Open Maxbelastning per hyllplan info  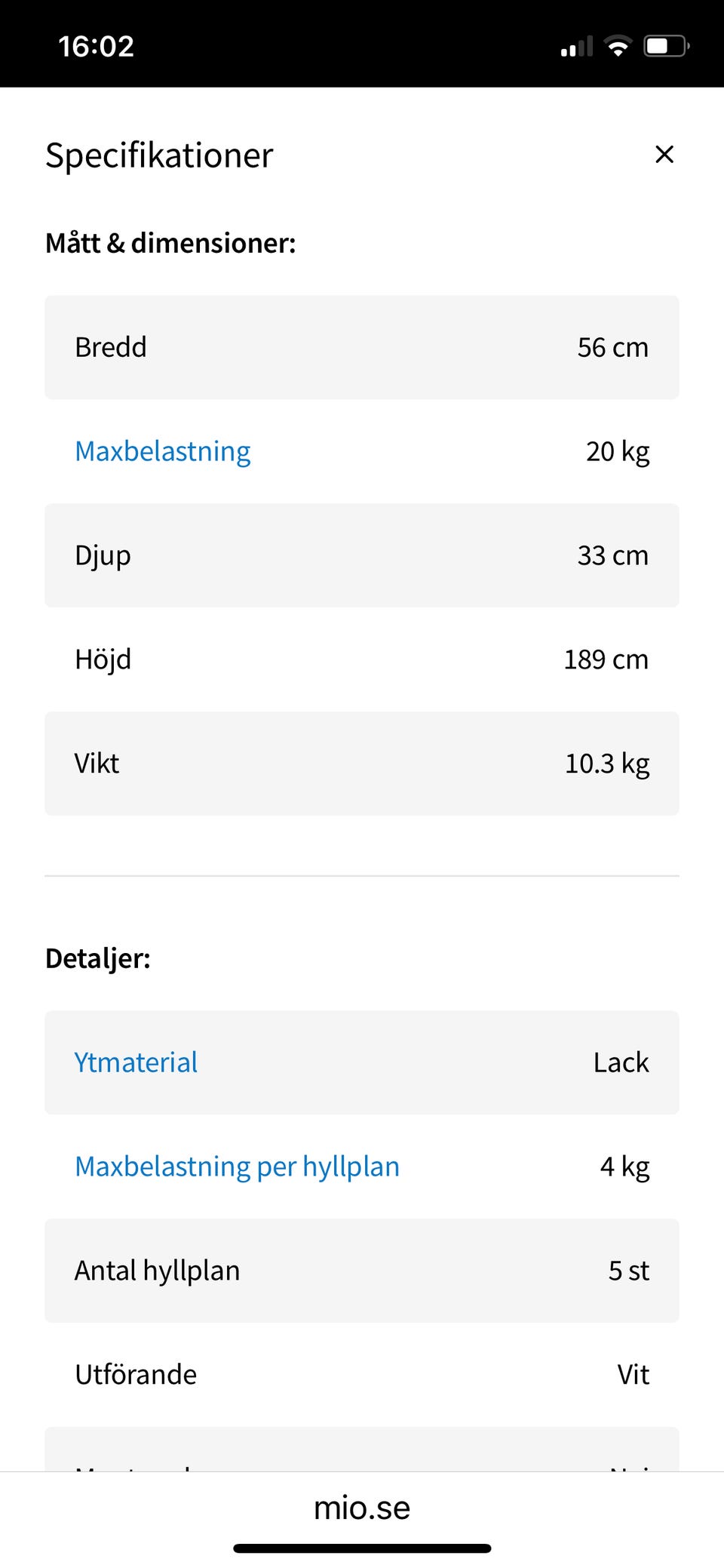[x=237, y=1167]
